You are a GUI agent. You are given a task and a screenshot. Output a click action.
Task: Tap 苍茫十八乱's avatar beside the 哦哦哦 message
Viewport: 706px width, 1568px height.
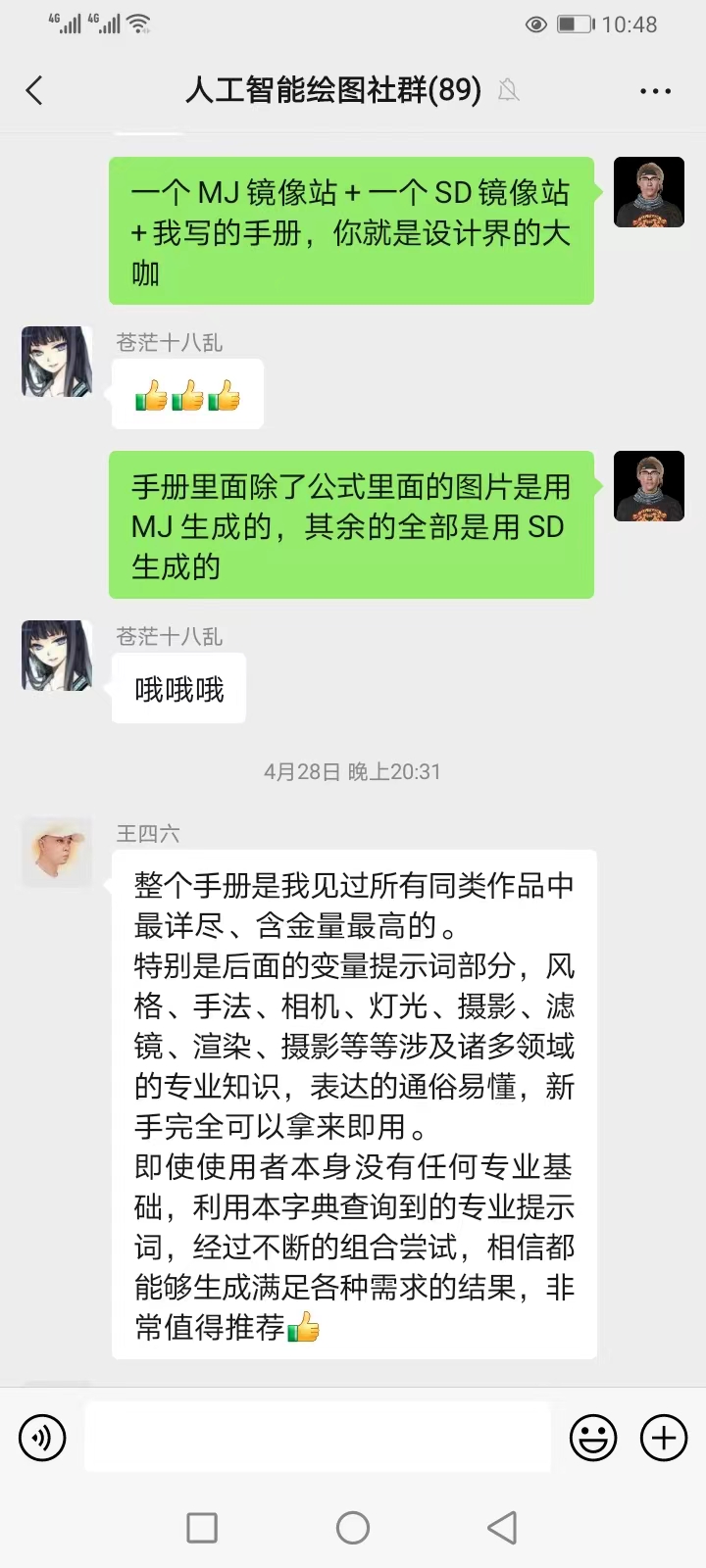[x=57, y=656]
